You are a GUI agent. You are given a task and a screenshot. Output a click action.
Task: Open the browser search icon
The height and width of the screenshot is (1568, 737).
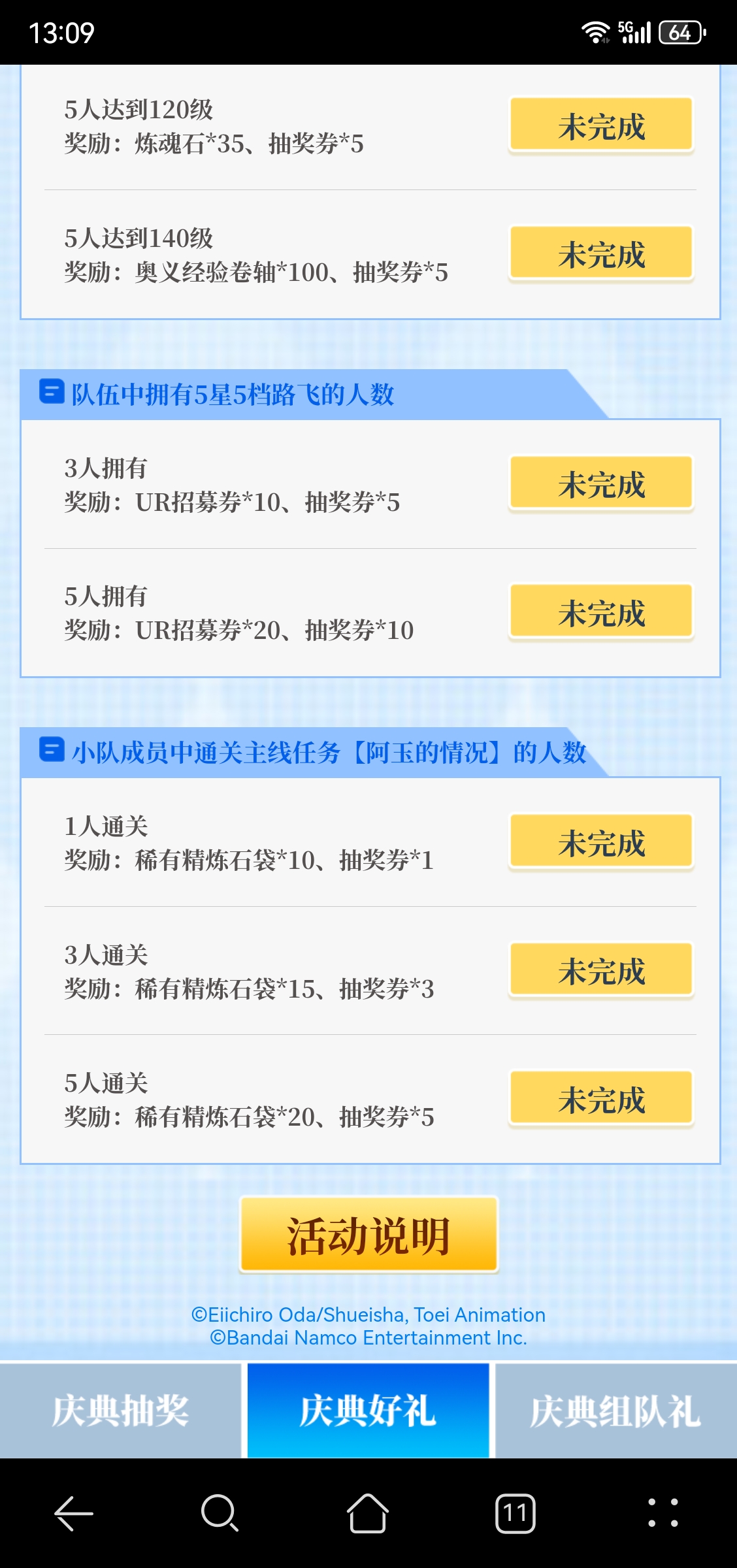(220, 1513)
